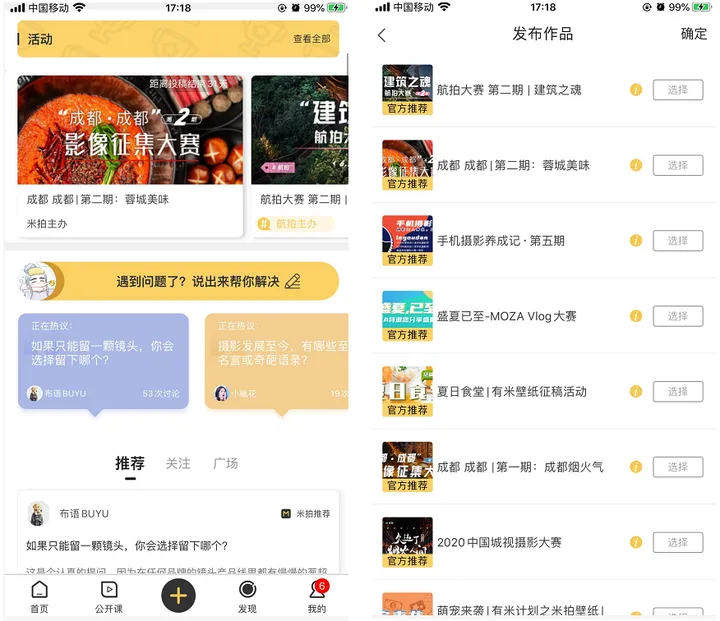Go to the 公开课 tab
Viewport: 720px width, 621px height.
point(109,596)
